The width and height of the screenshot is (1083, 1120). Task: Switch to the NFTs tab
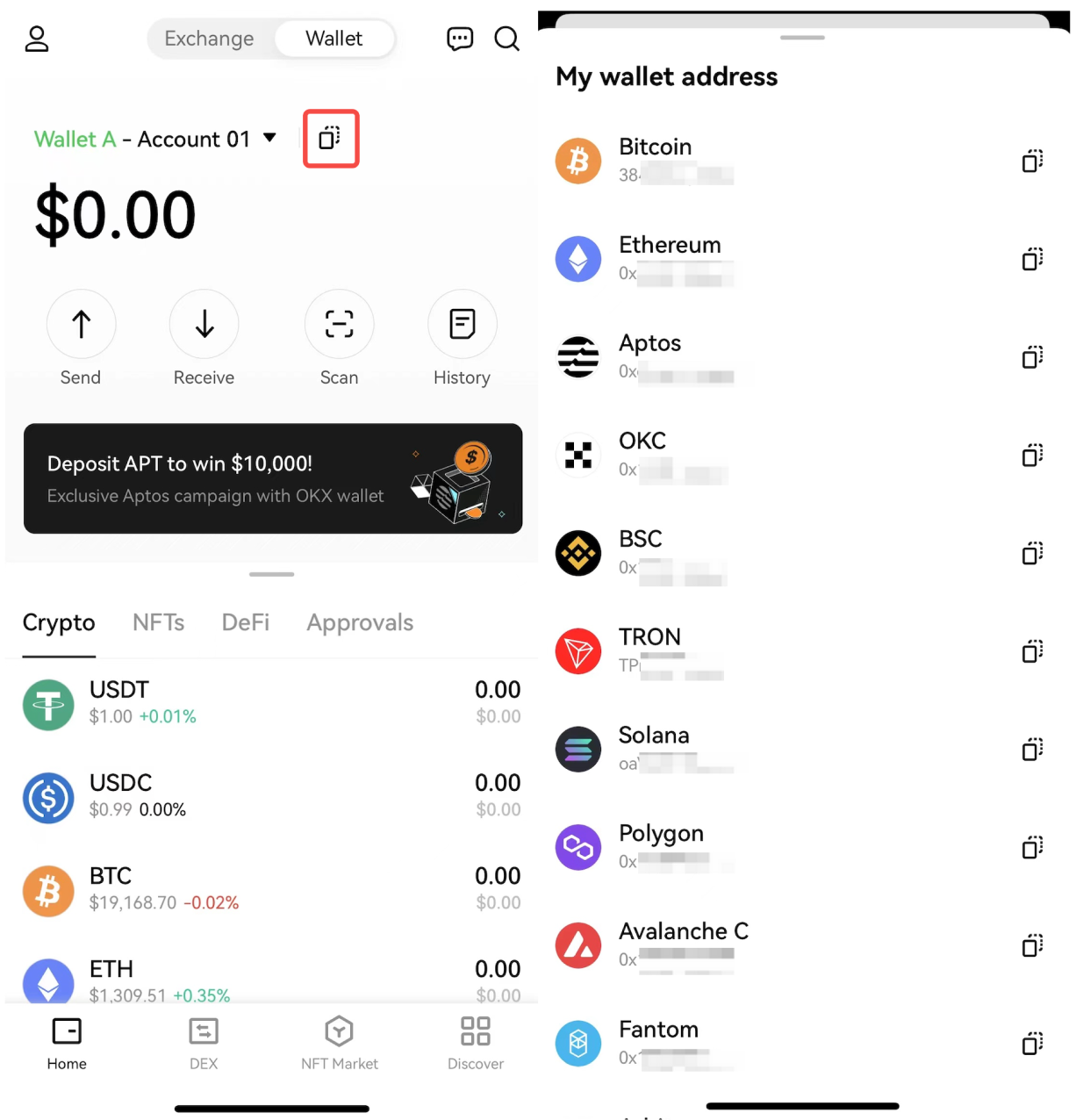click(x=158, y=622)
